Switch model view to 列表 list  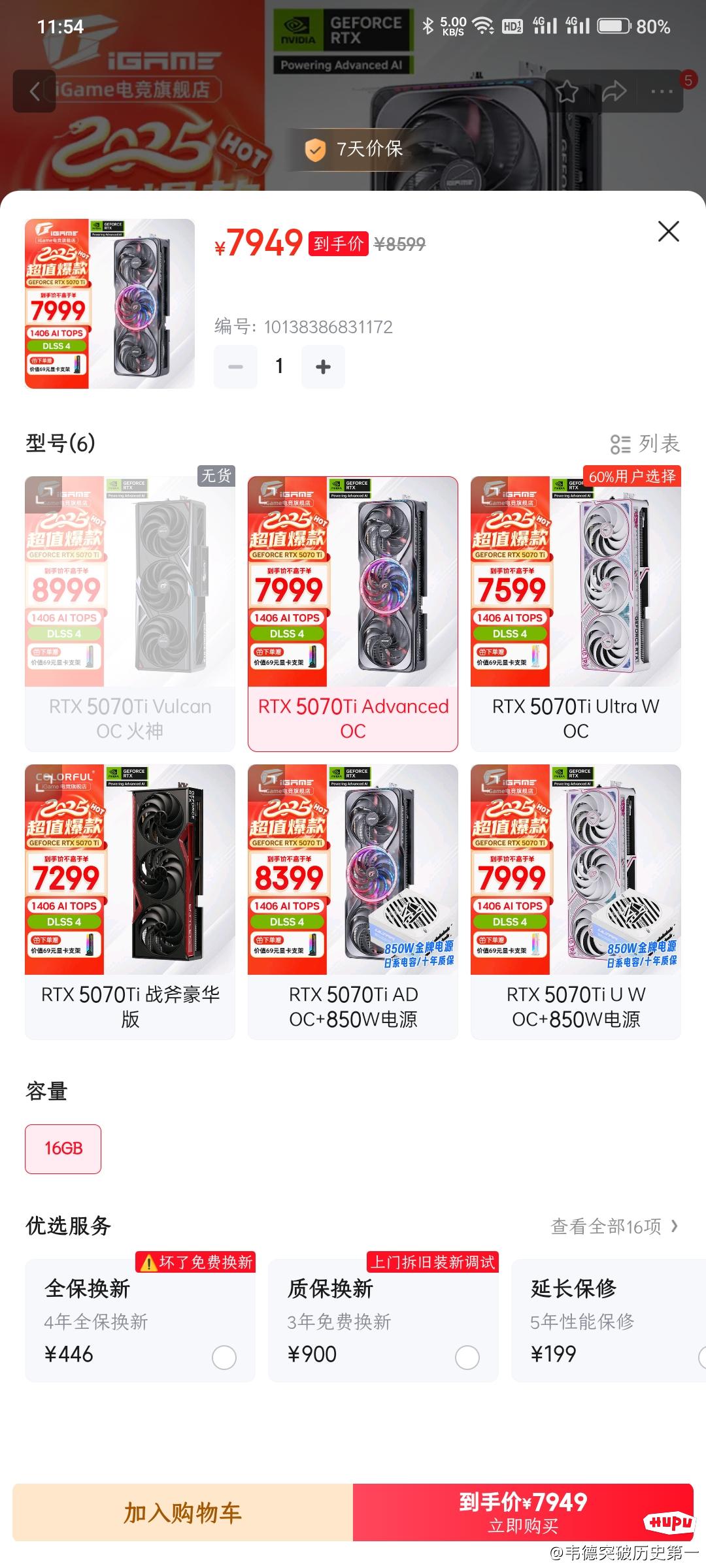coord(645,444)
